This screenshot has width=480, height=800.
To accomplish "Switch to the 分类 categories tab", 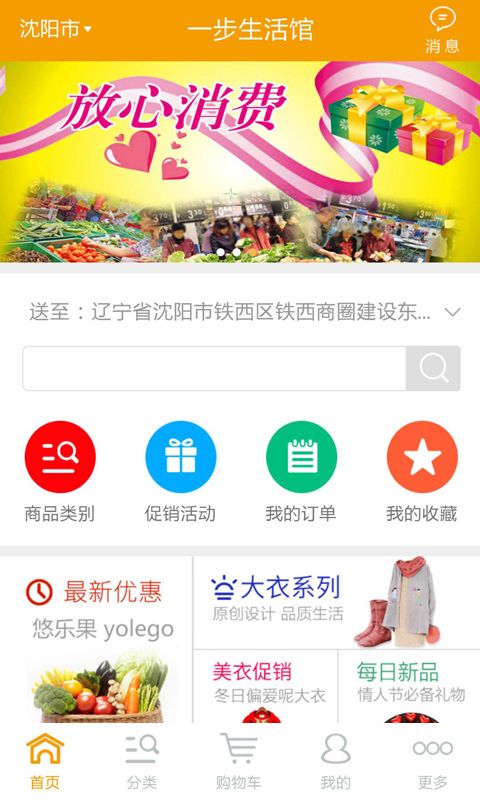I will [142, 761].
